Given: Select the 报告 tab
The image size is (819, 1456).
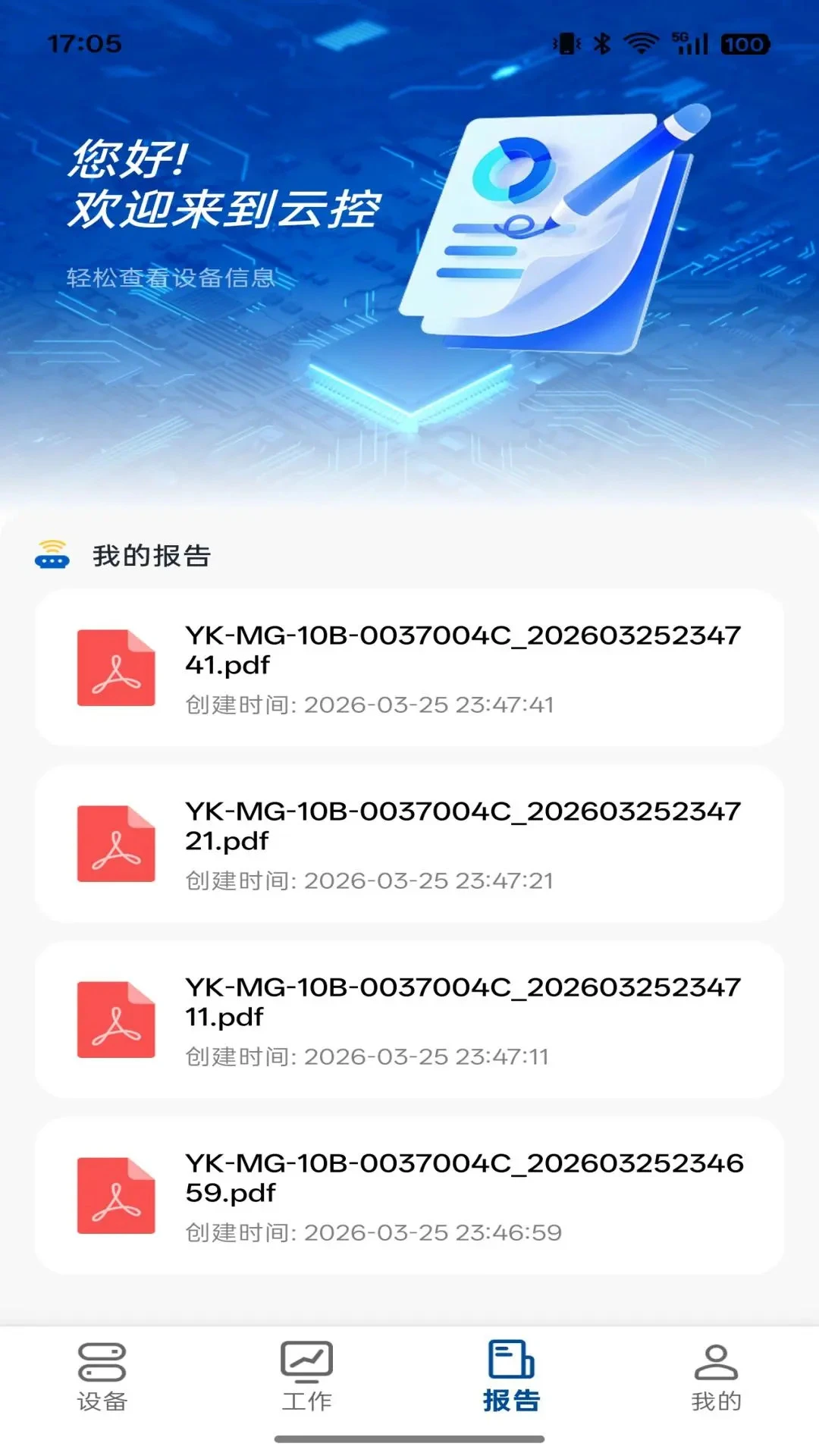Looking at the screenshot, I should pyautogui.click(x=512, y=1377).
